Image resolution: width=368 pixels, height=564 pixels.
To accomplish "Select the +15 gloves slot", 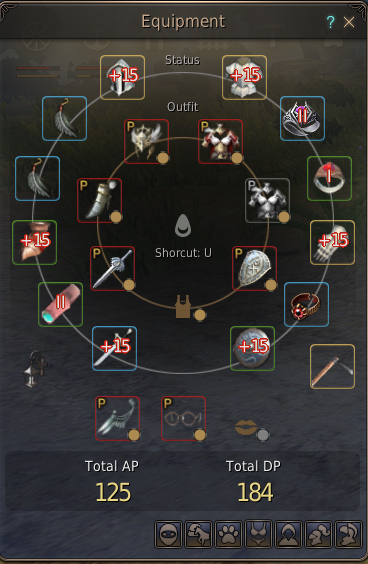I will [332, 242].
